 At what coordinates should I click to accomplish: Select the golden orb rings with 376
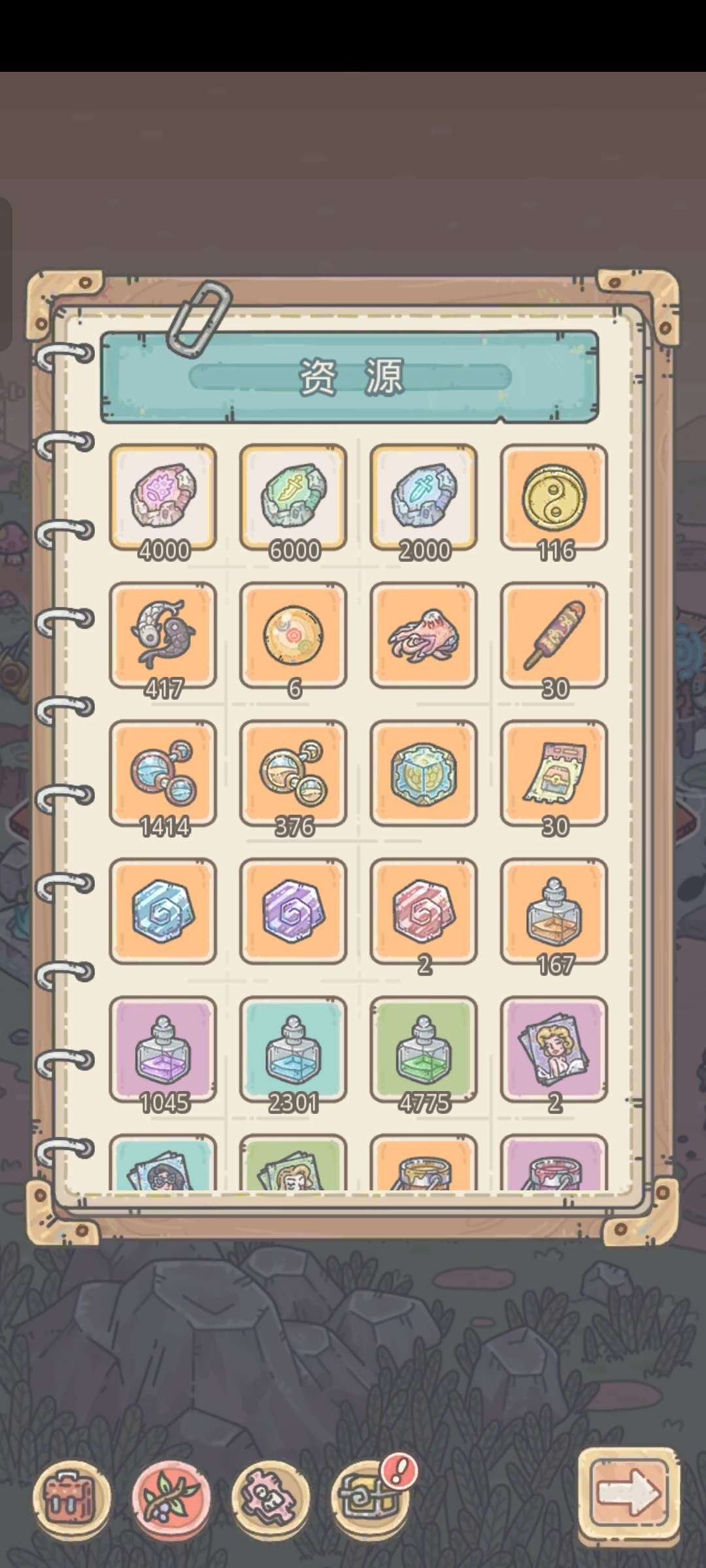pos(293,774)
